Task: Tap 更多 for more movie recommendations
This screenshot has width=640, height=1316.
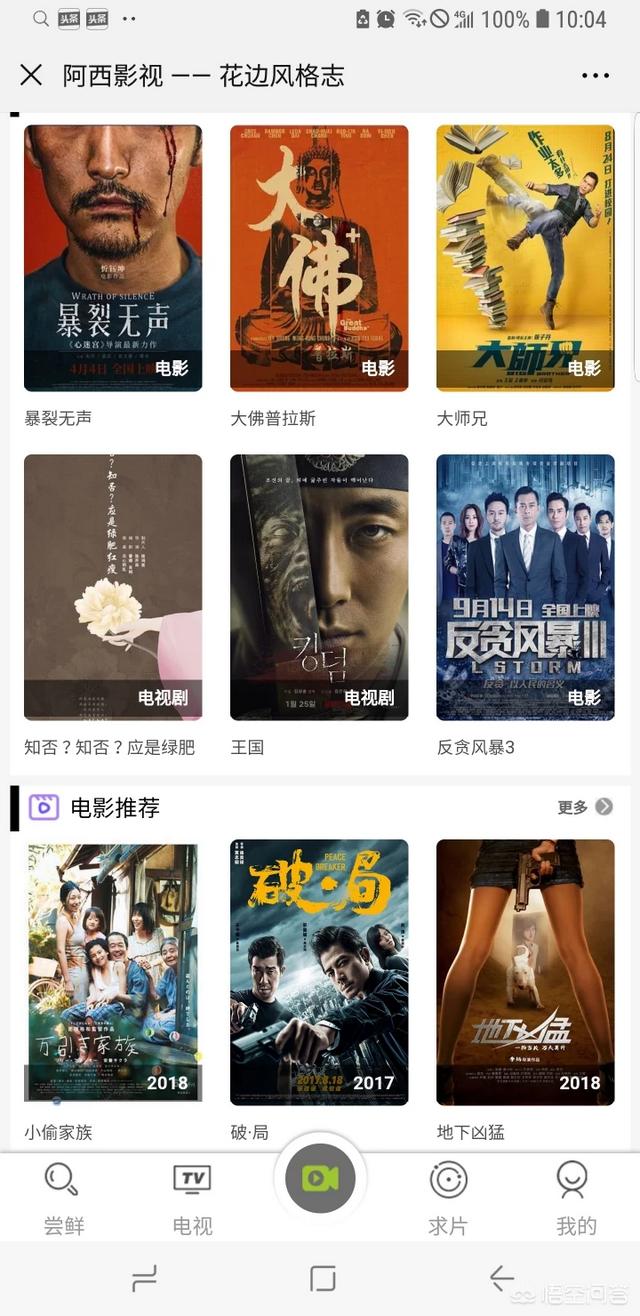Action: pos(585,807)
